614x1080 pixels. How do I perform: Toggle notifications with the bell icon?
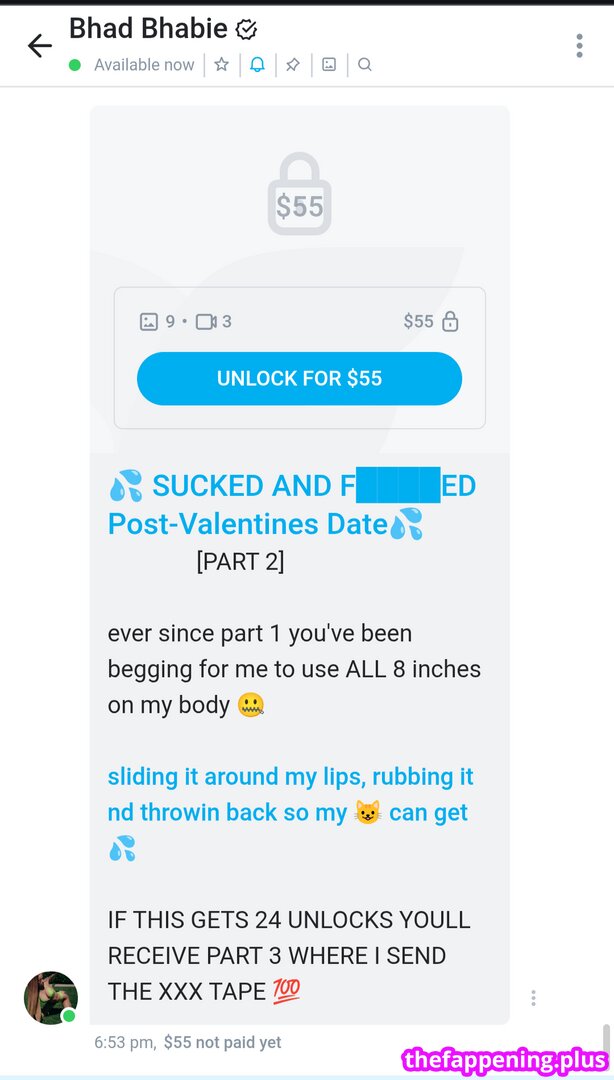(x=257, y=65)
